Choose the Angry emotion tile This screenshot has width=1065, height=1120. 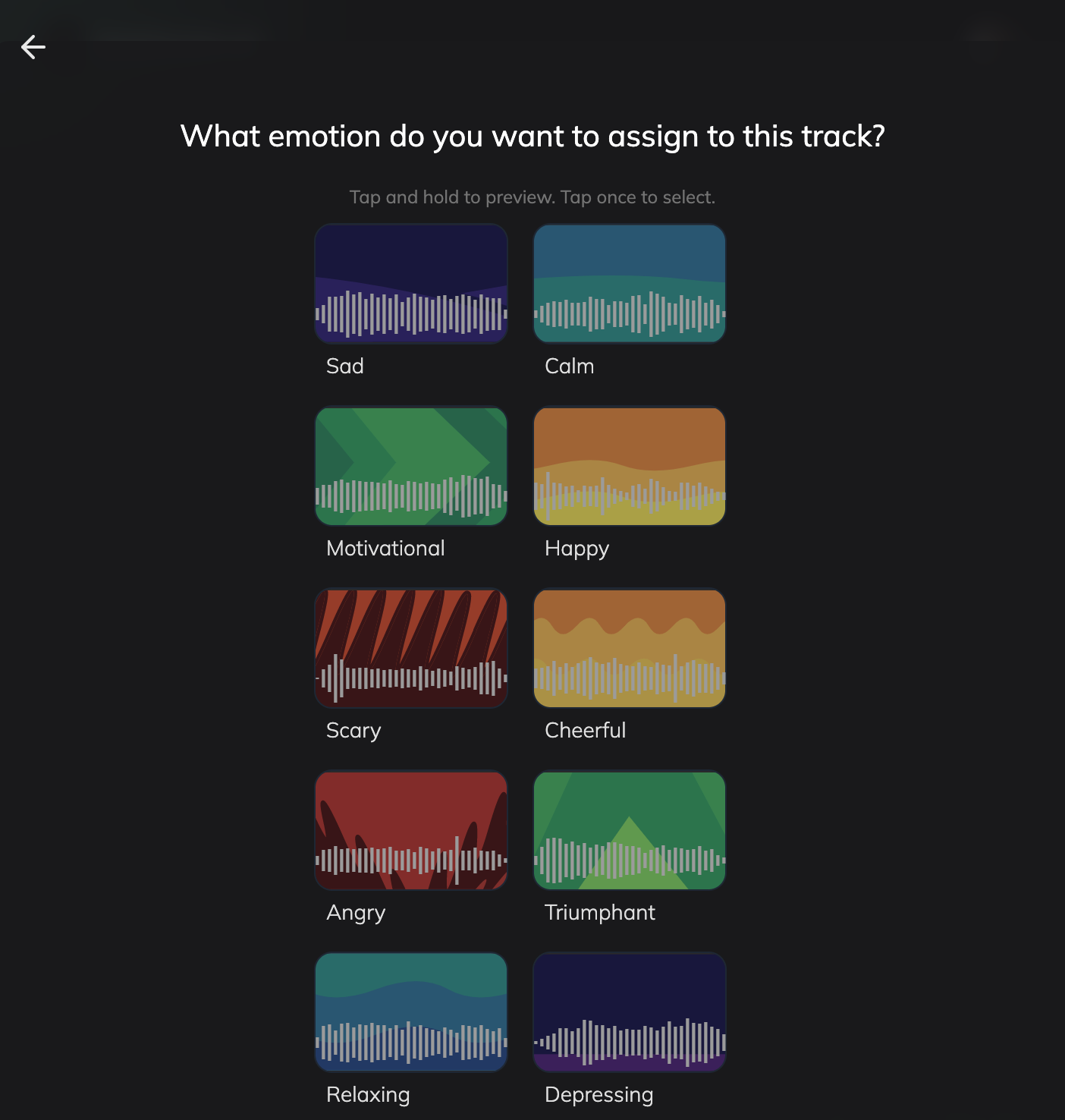point(411,830)
